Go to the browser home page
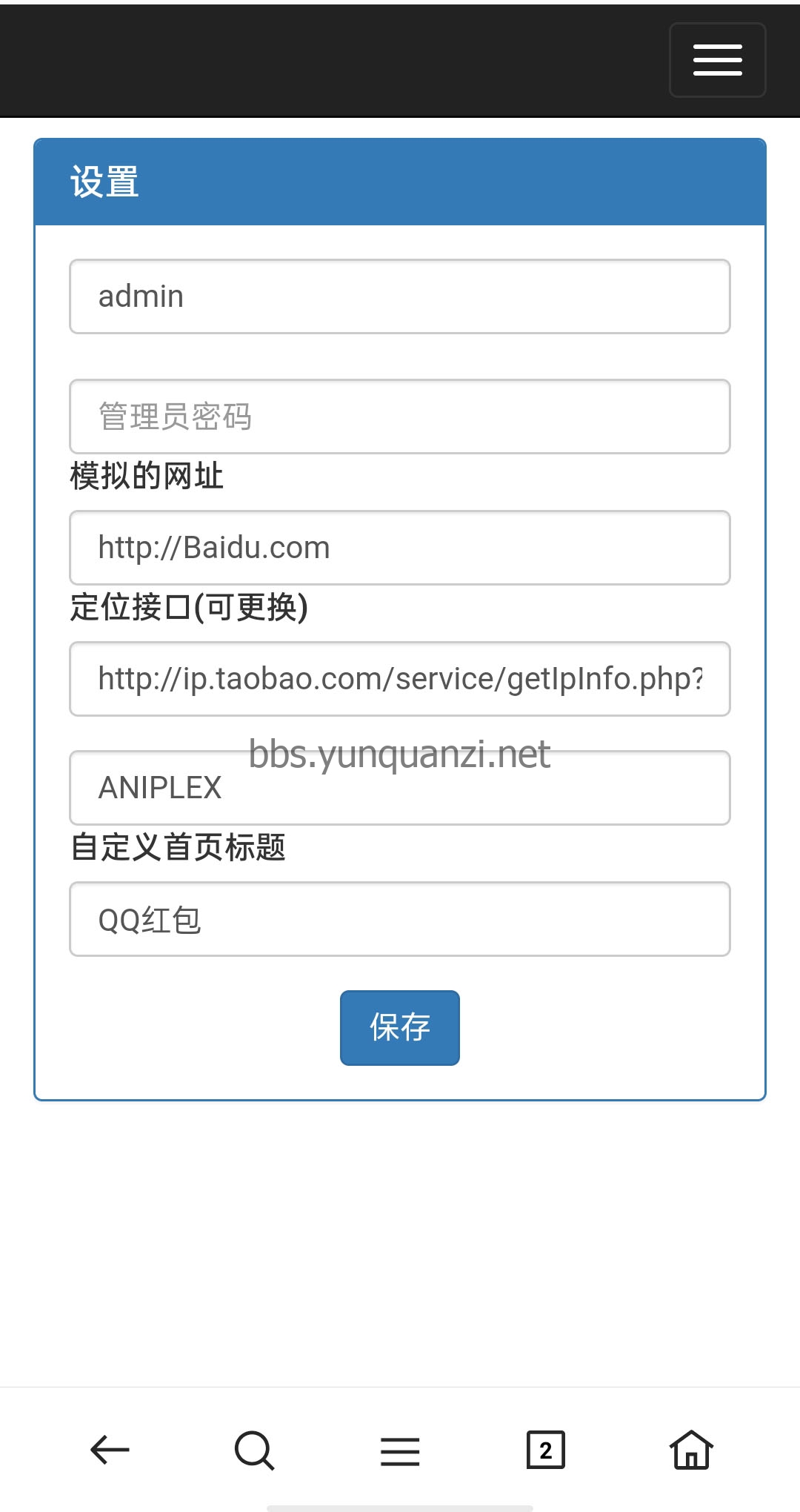The height and width of the screenshot is (1512, 800). [x=691, y=1450]
